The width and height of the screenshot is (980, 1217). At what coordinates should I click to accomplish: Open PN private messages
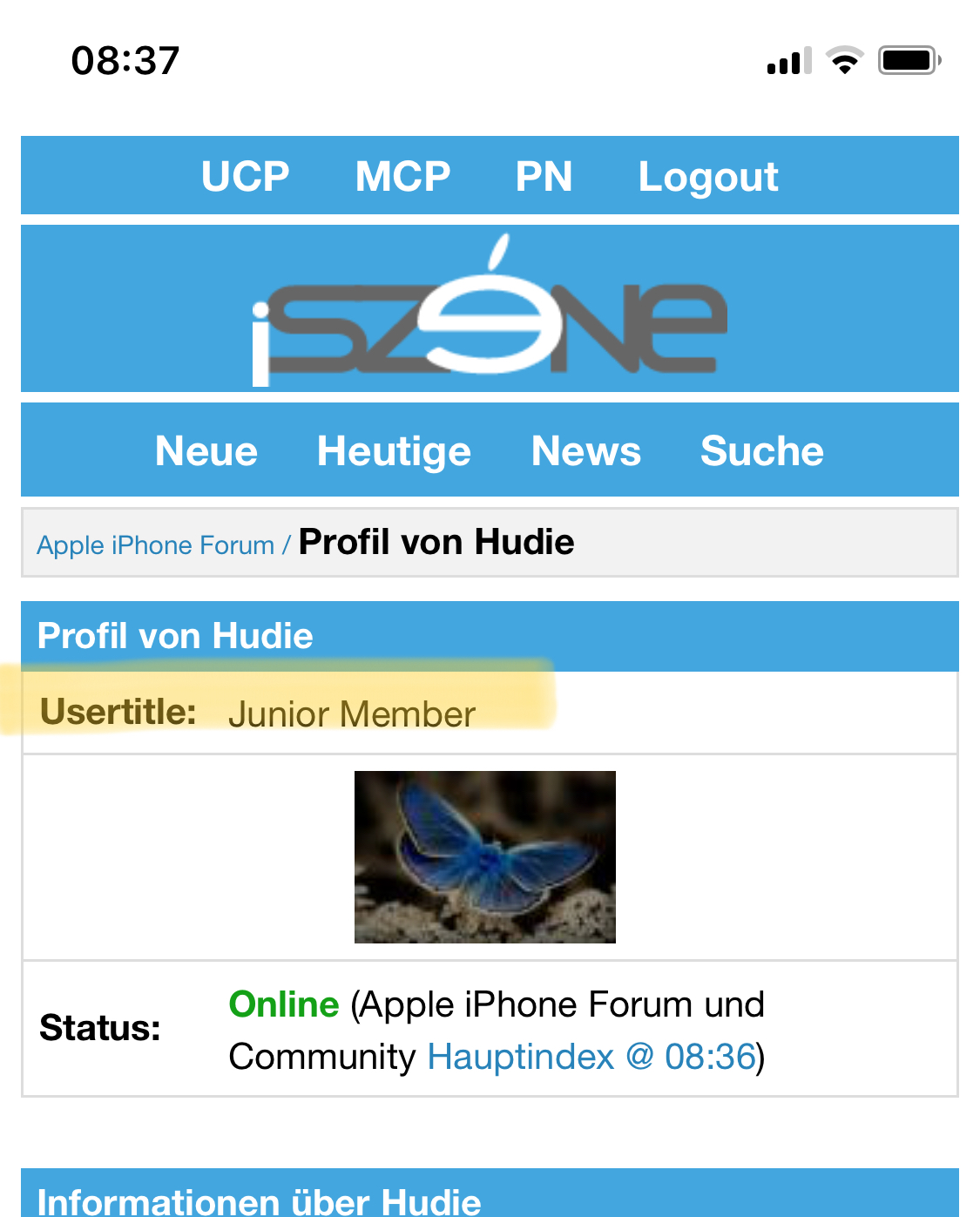tap(544, 177)
